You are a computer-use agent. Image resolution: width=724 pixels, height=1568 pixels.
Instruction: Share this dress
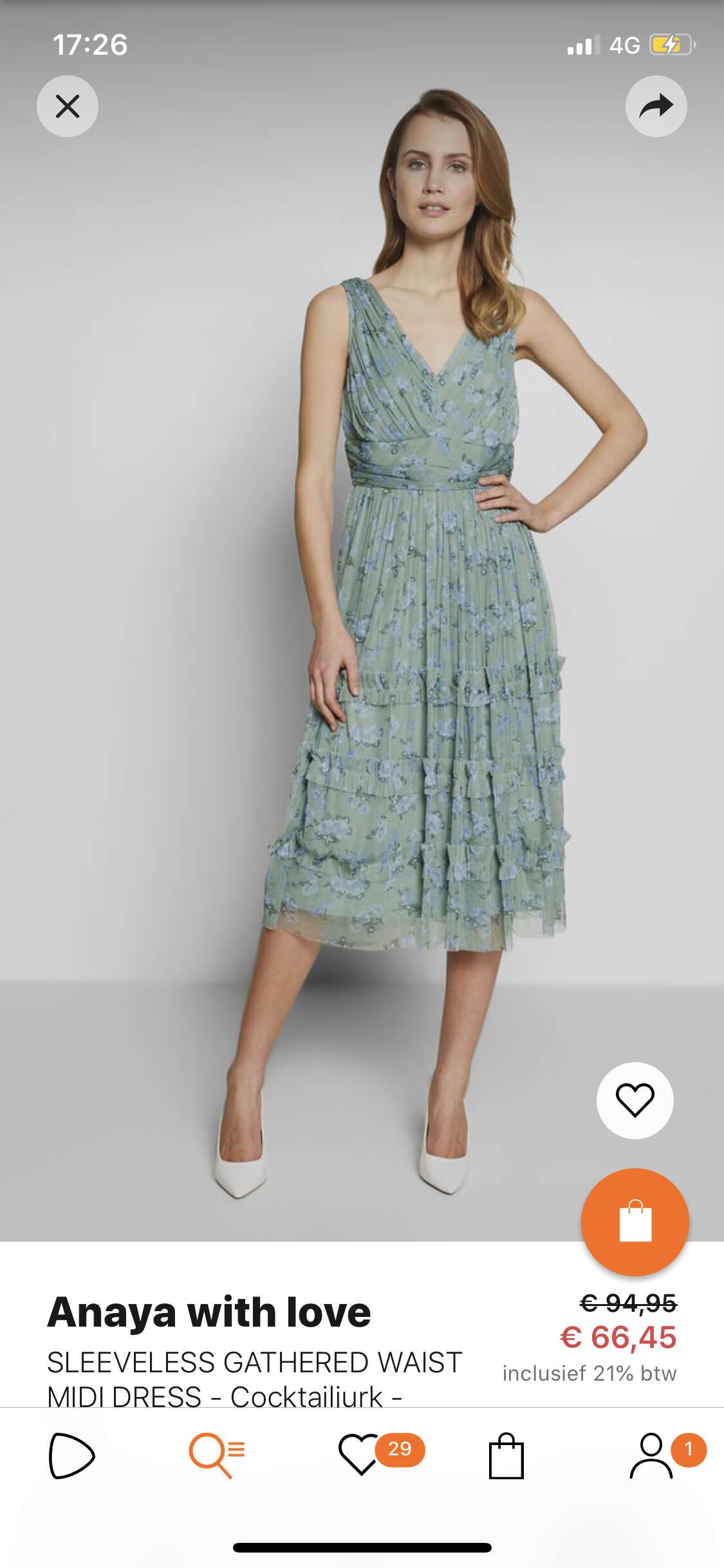[656, 106]
